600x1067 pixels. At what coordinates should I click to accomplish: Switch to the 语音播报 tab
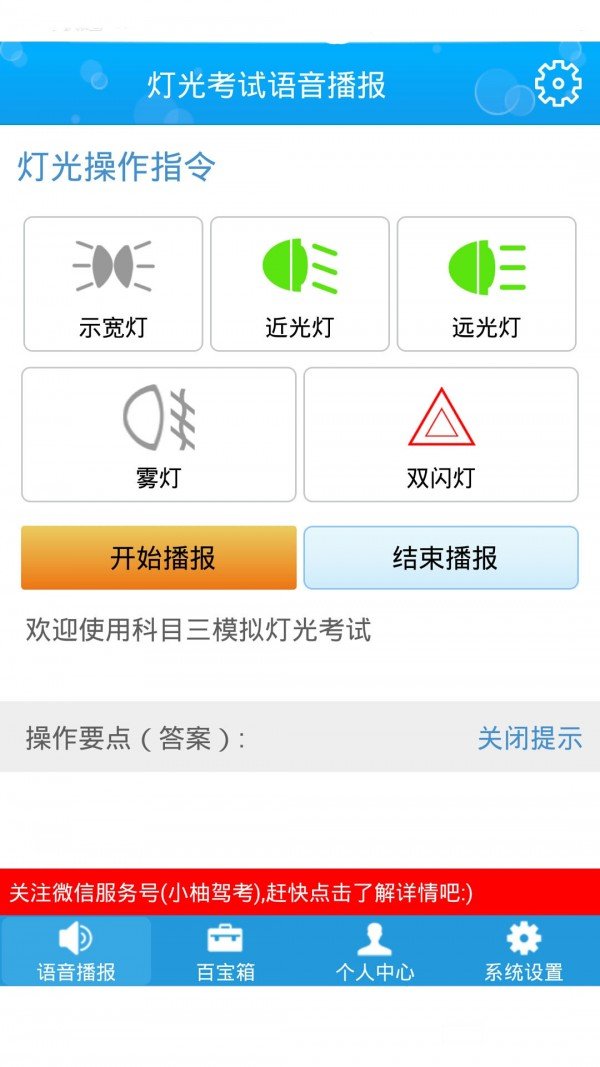76,951
